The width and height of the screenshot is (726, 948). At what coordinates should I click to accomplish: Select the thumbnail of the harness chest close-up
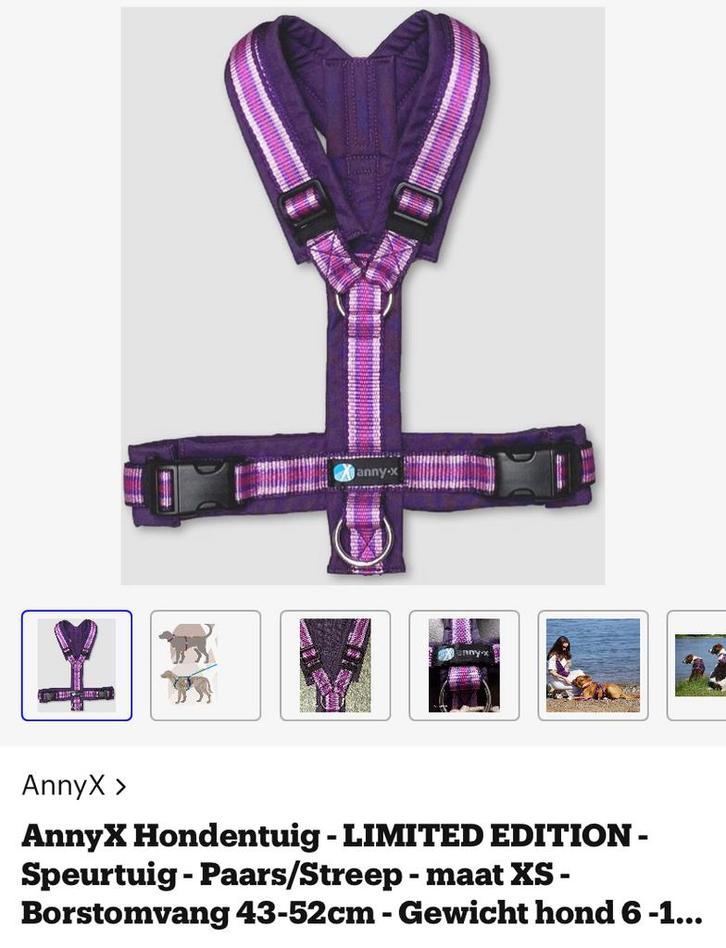[335, 665]
